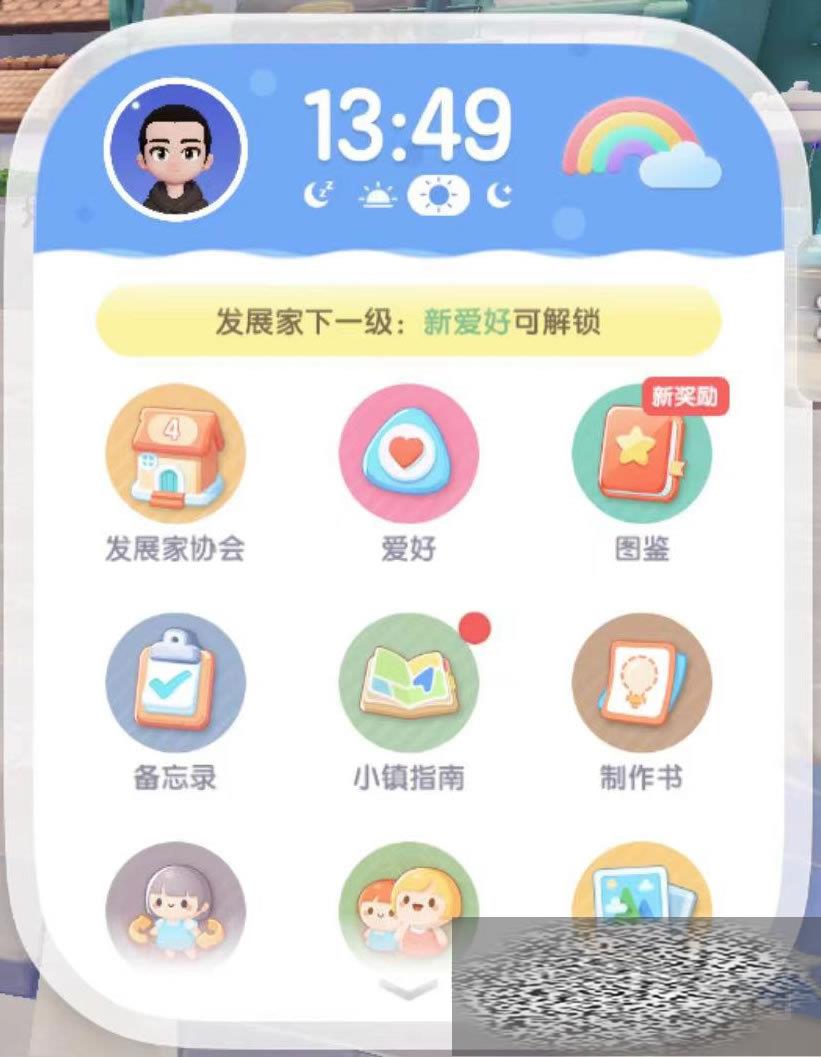Tap the 发展家下一级 unlock banner
This screenshot has width=821, height=1057.
(x=408, y=322)
